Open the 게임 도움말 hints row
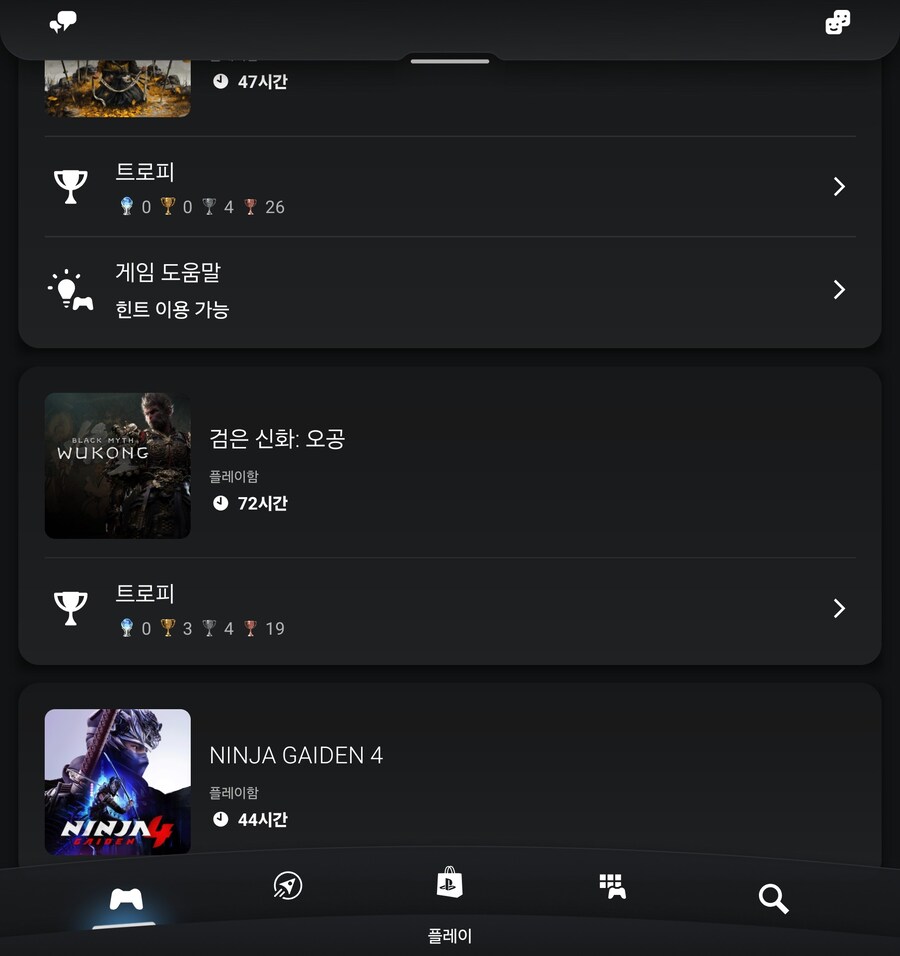900x956 pixels. tap(450, 289)
